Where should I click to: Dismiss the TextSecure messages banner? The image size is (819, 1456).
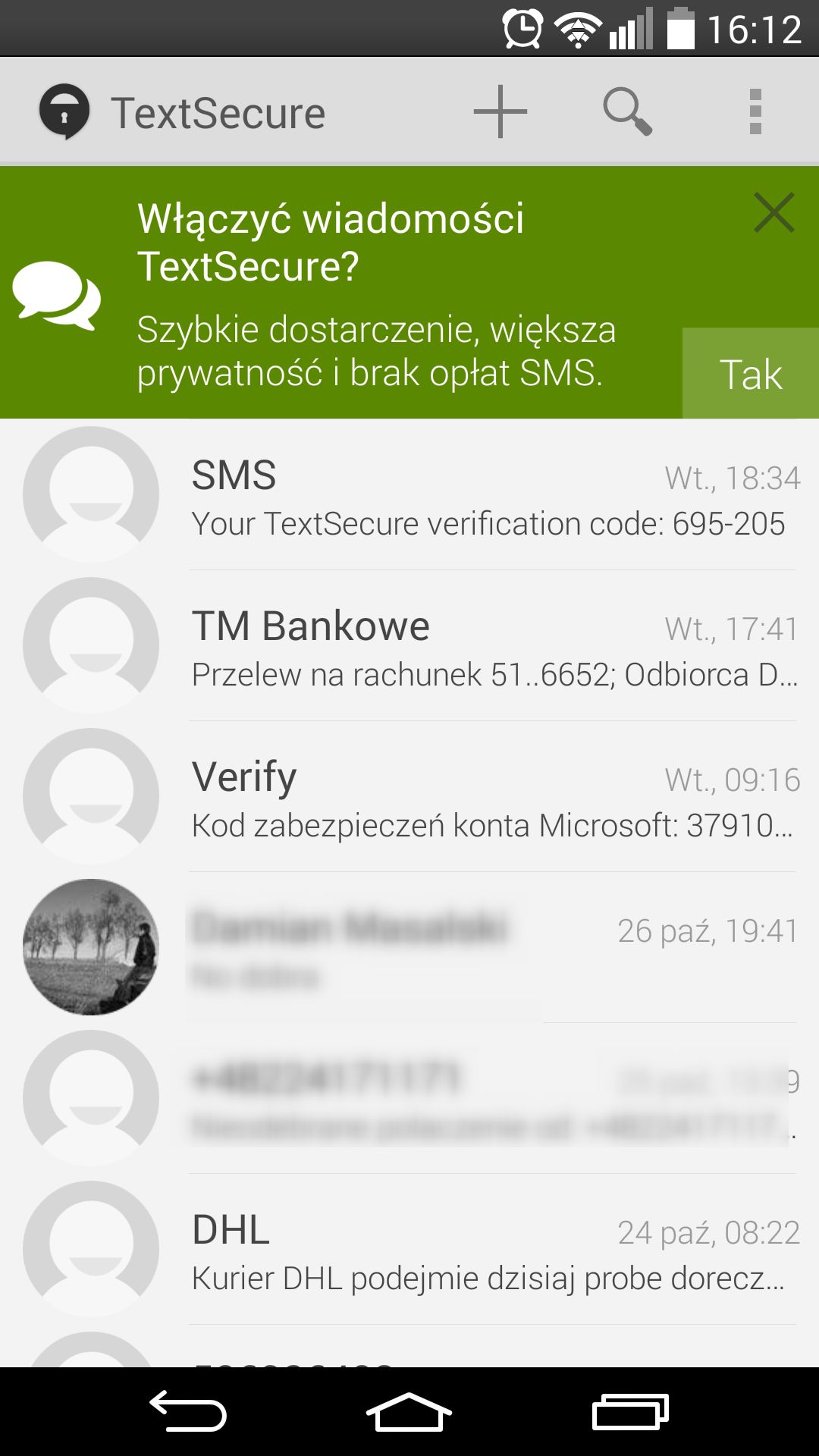(774, 212)
